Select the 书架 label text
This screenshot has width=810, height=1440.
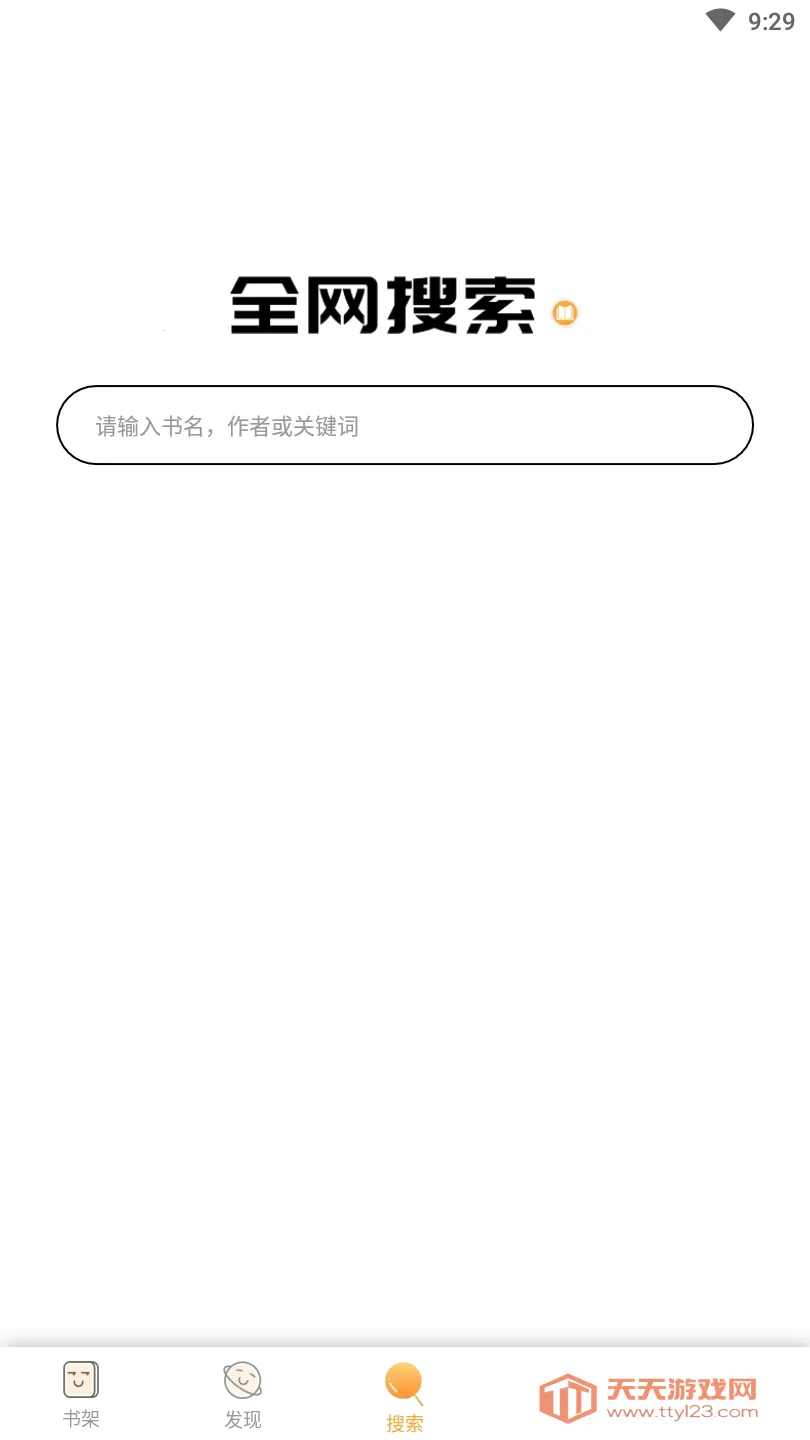pos(81,1418)
